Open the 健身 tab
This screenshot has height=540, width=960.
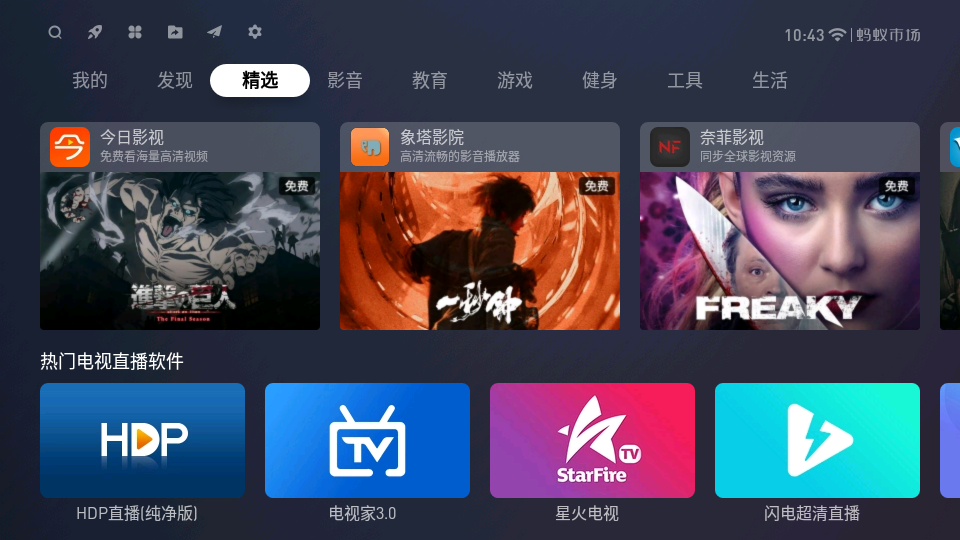[600, 81]
